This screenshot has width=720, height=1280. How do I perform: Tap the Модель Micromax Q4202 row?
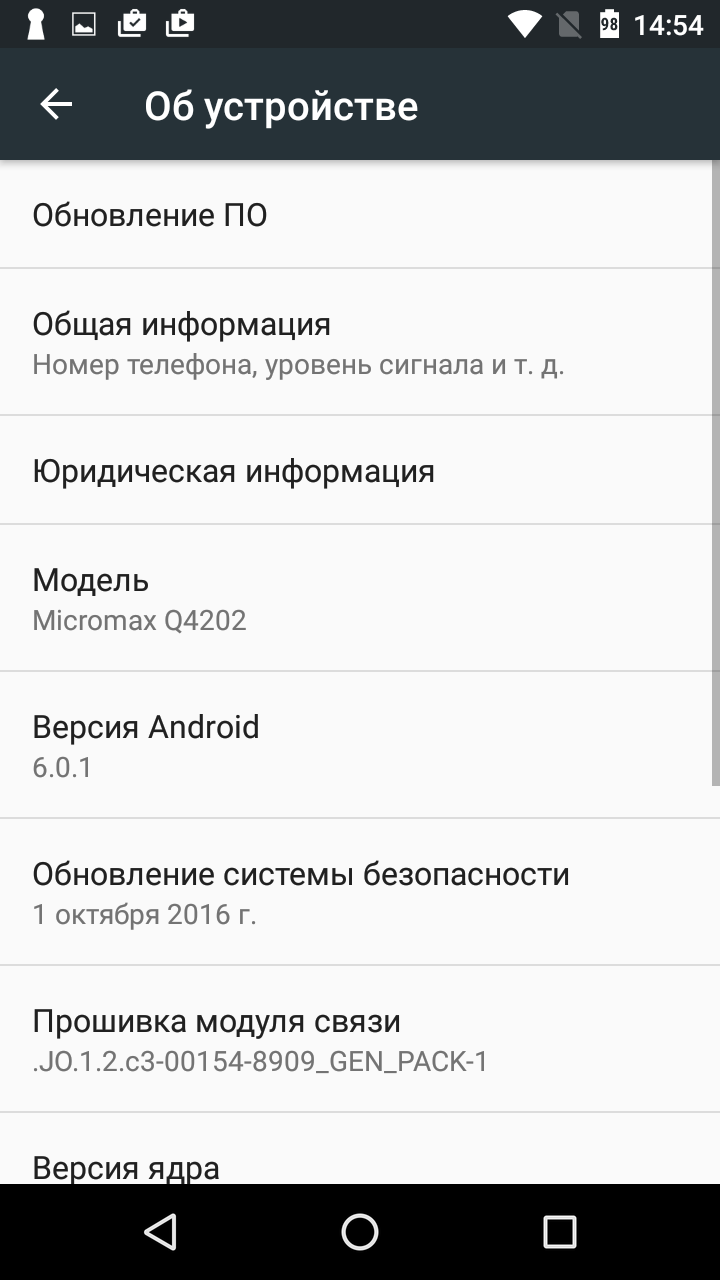pyautogui.click(x=360, y=598)
